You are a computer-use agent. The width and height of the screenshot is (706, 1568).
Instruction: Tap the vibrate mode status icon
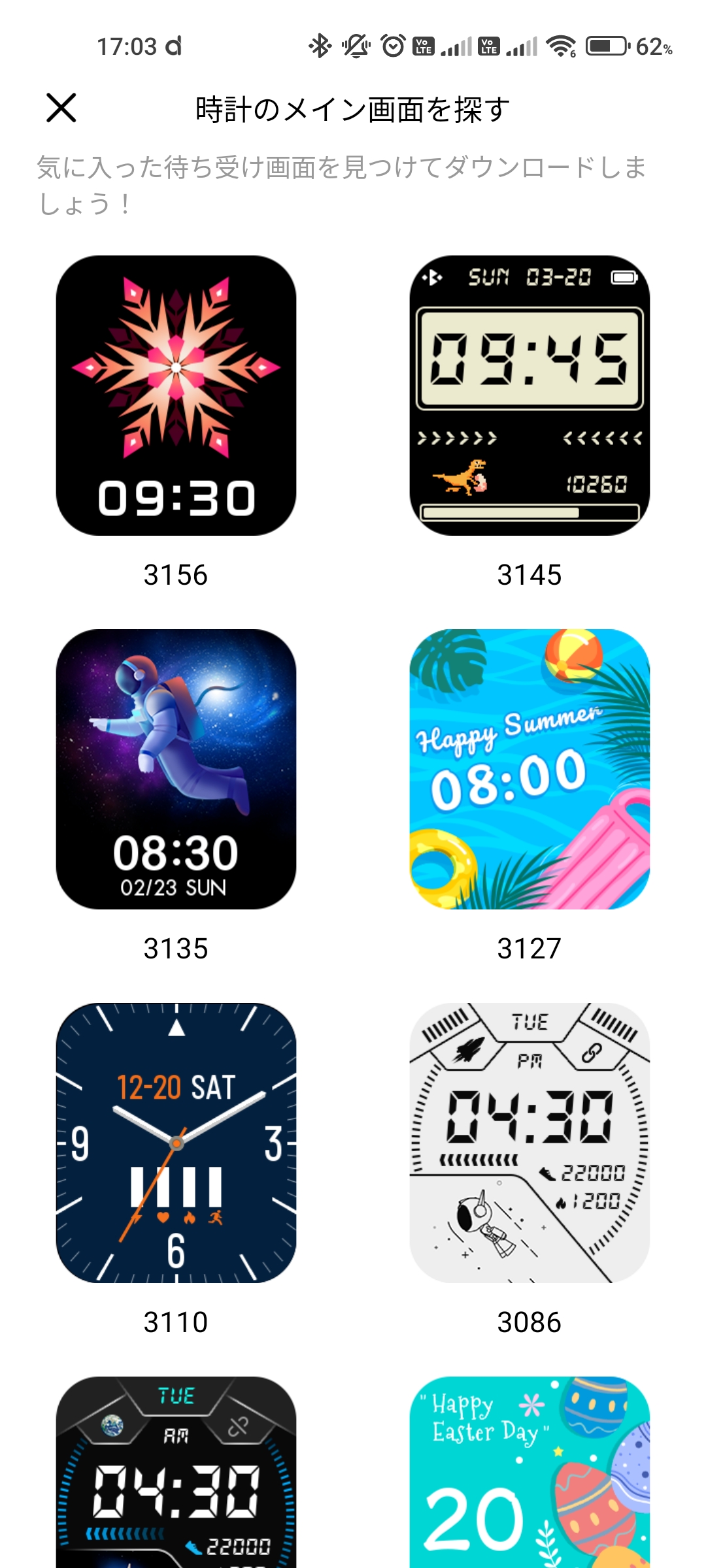(x=355, y=47)
